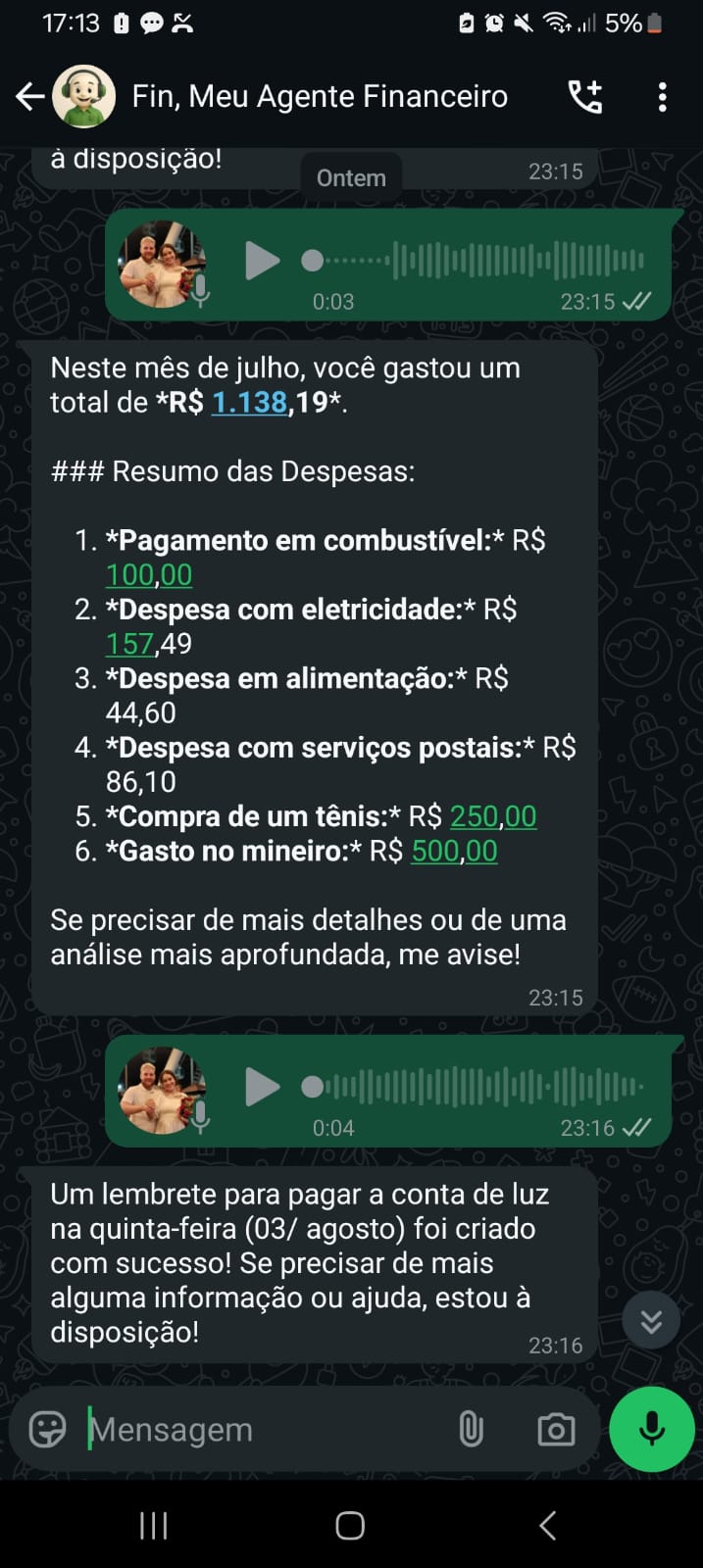Screen dimensions: 703x1568
Task: Play the 0:03 voice message
Action: pos(261,261)
